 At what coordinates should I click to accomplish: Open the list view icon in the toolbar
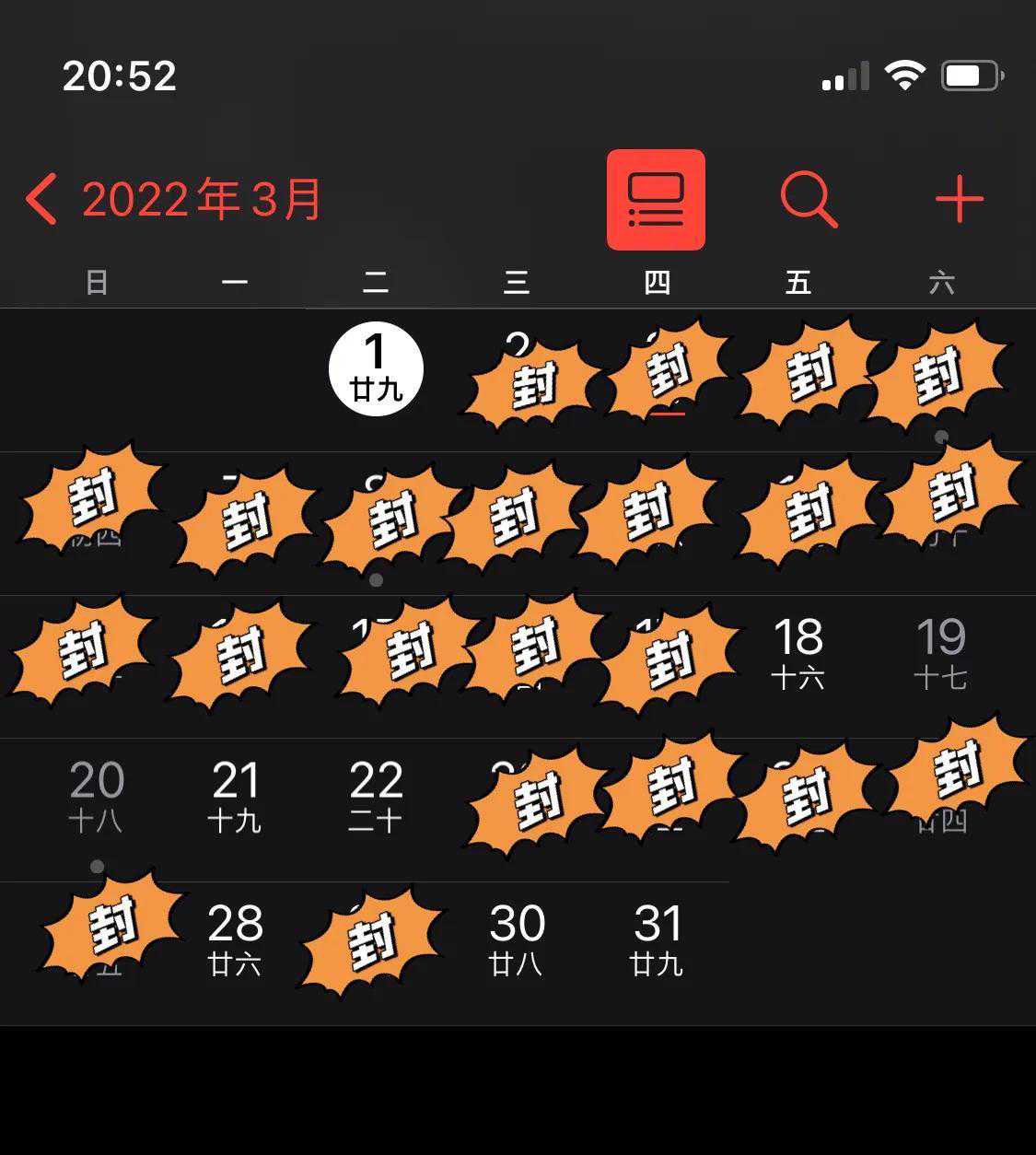pos(656,199)
